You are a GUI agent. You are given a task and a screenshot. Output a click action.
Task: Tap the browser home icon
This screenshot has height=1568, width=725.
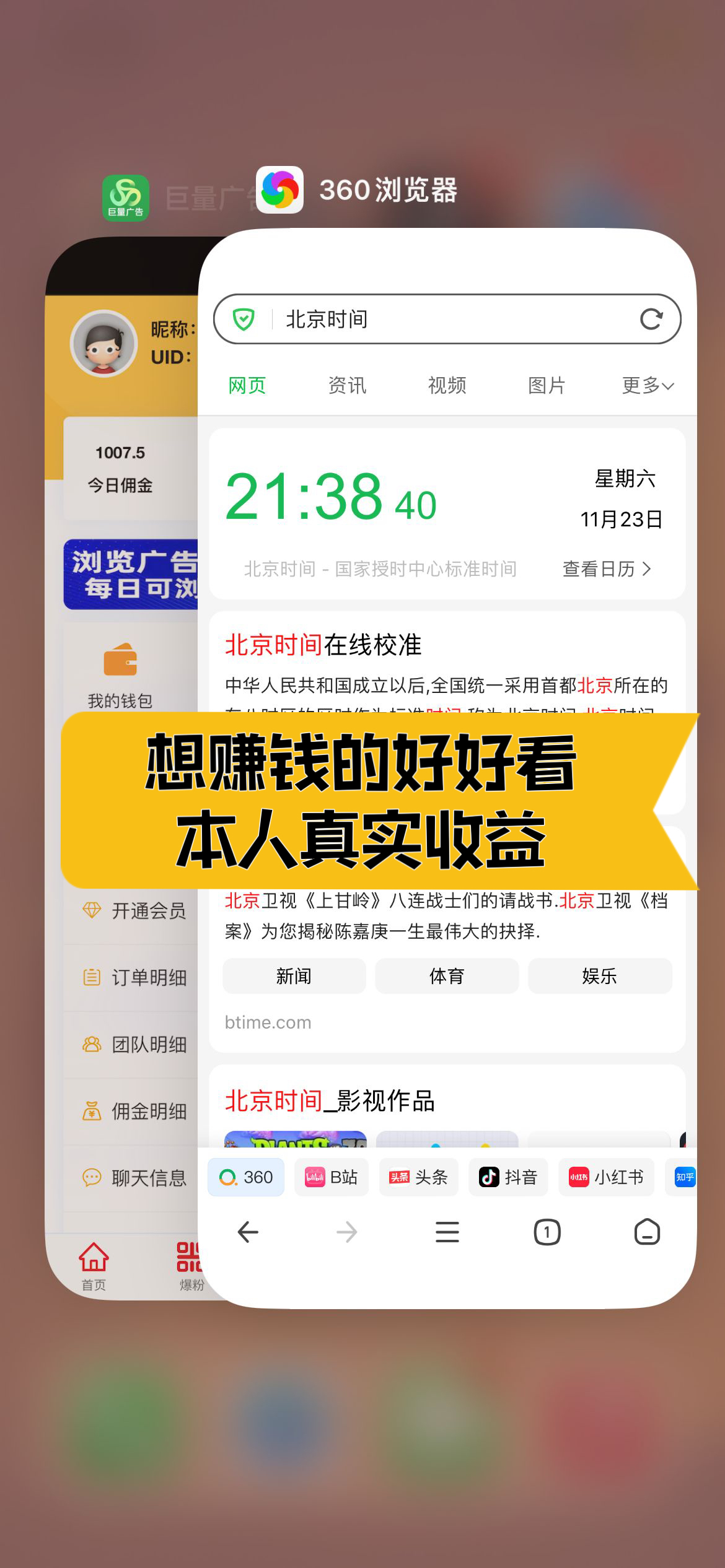click(x=646, y=1232)
